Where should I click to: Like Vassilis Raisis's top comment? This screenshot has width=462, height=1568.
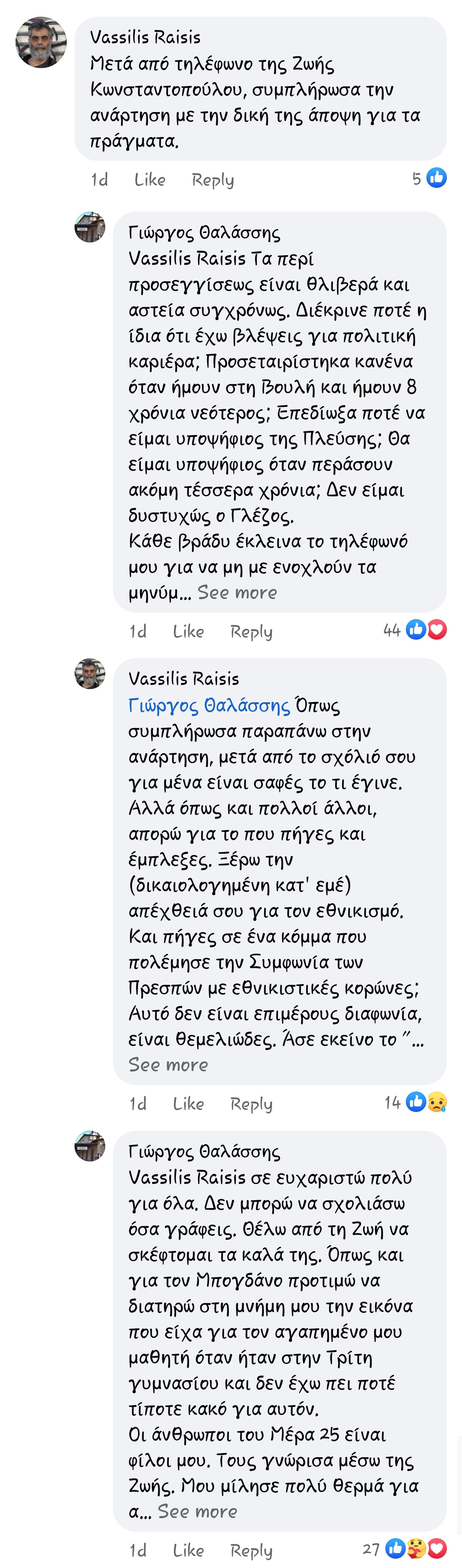click(150, 180)
